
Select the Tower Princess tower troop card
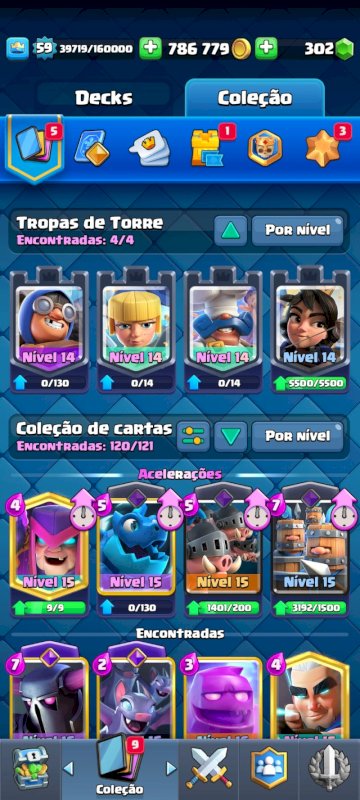(136, 330)
